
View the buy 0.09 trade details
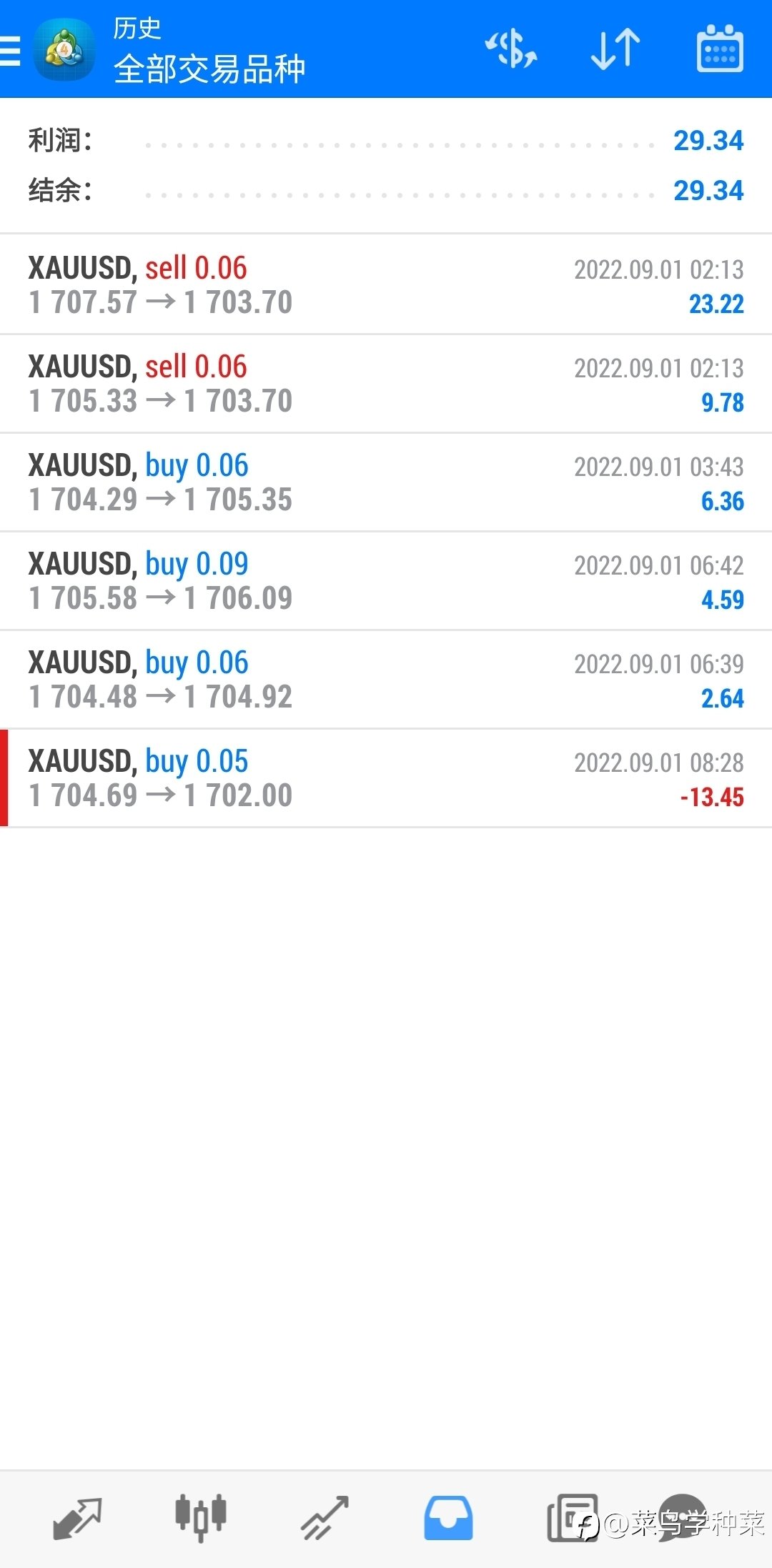click(x=386, y=580)
